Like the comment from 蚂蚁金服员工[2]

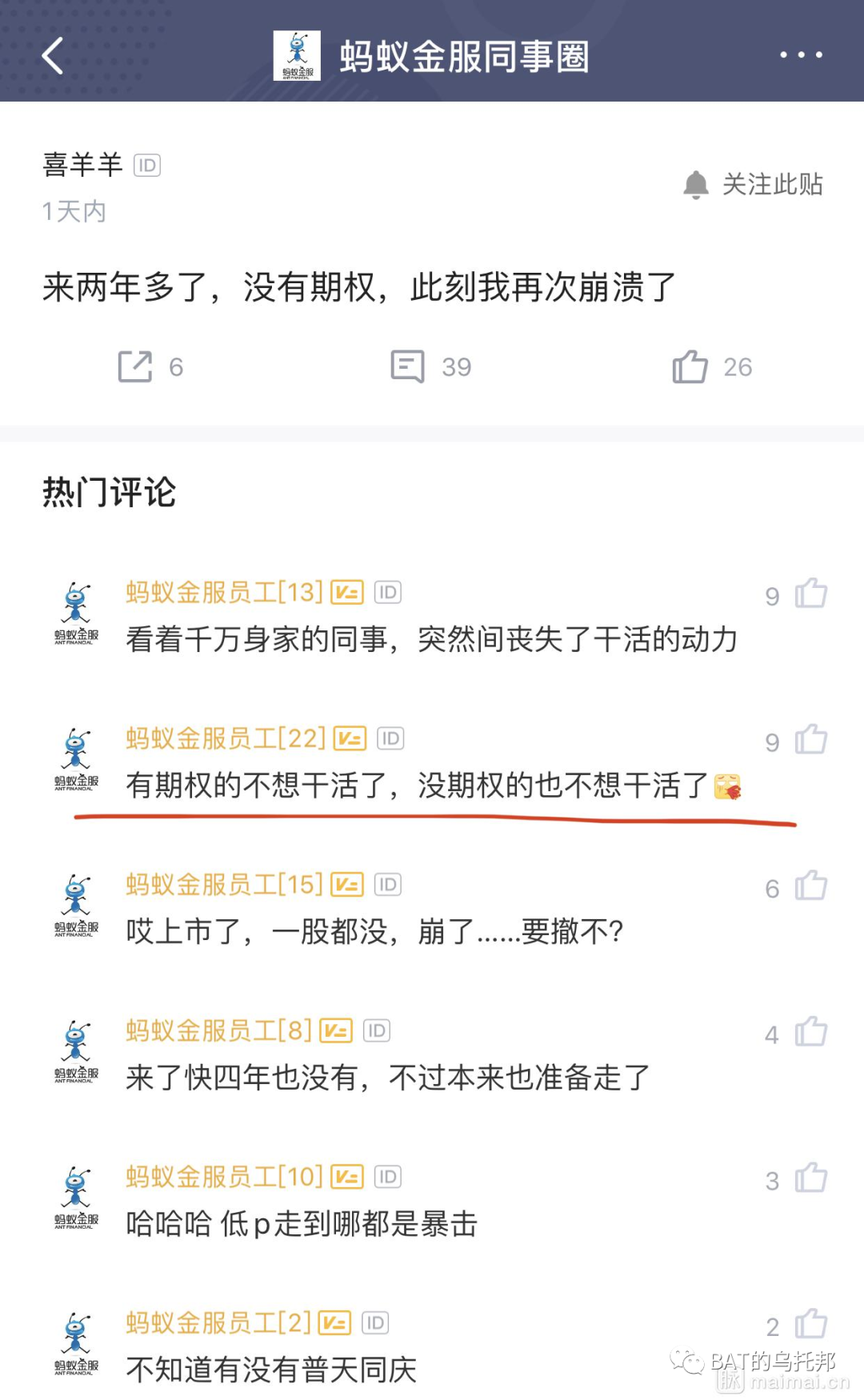tap(810, 1325)
